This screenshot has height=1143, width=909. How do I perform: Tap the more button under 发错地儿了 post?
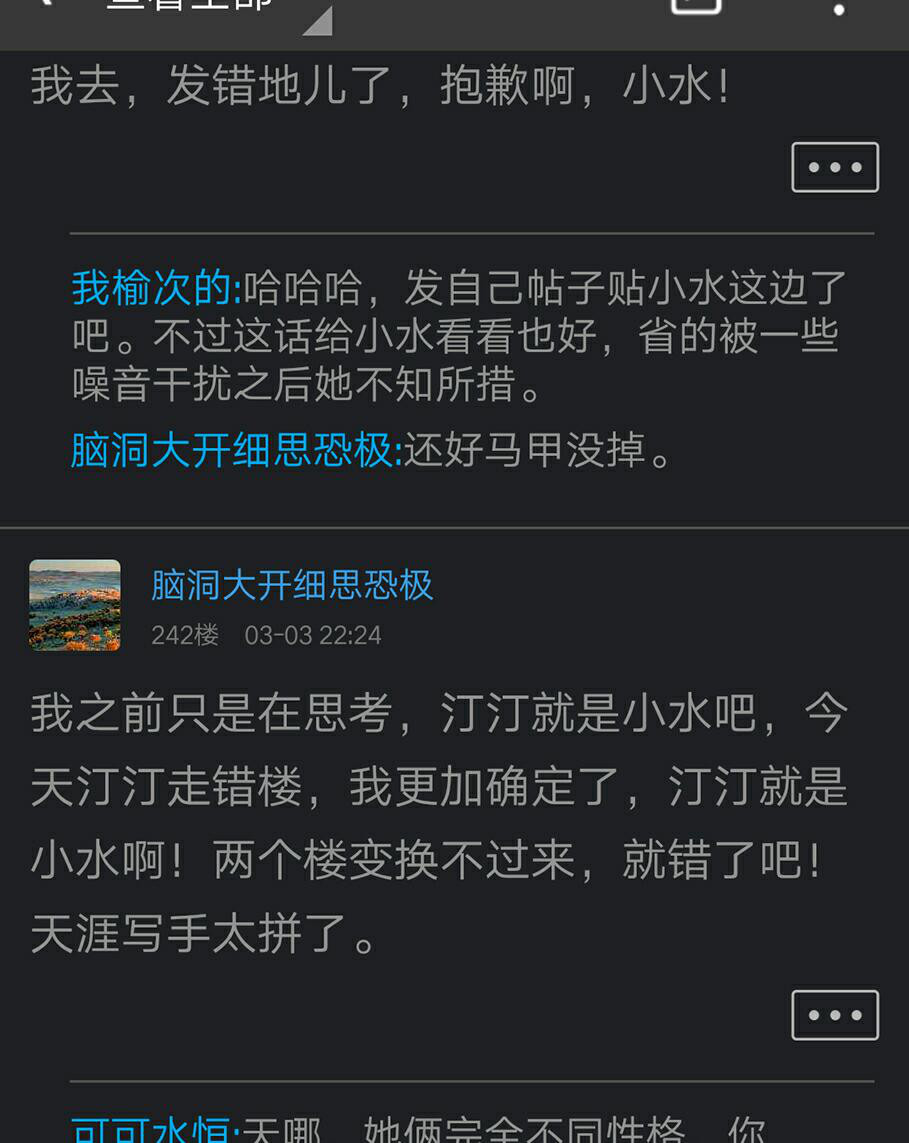835,167
